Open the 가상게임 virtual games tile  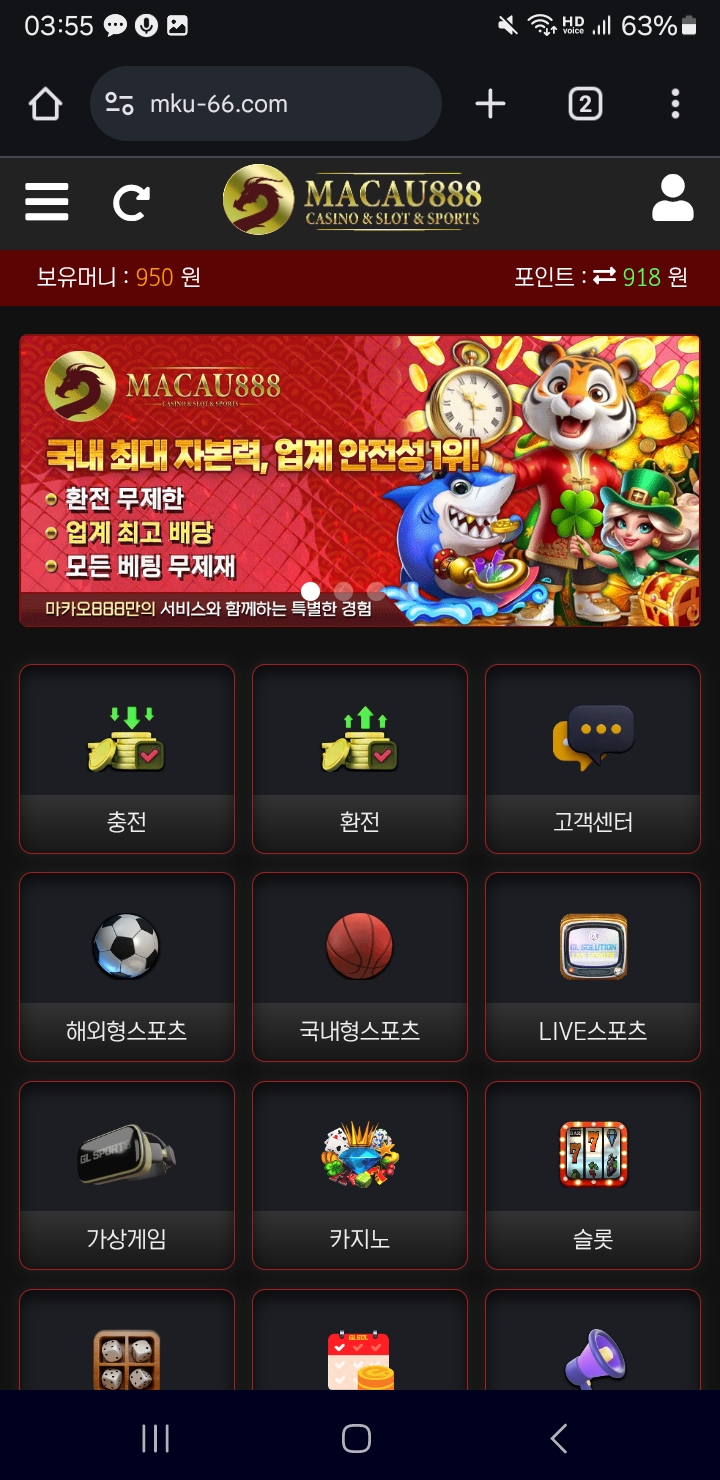(127, 1174)
